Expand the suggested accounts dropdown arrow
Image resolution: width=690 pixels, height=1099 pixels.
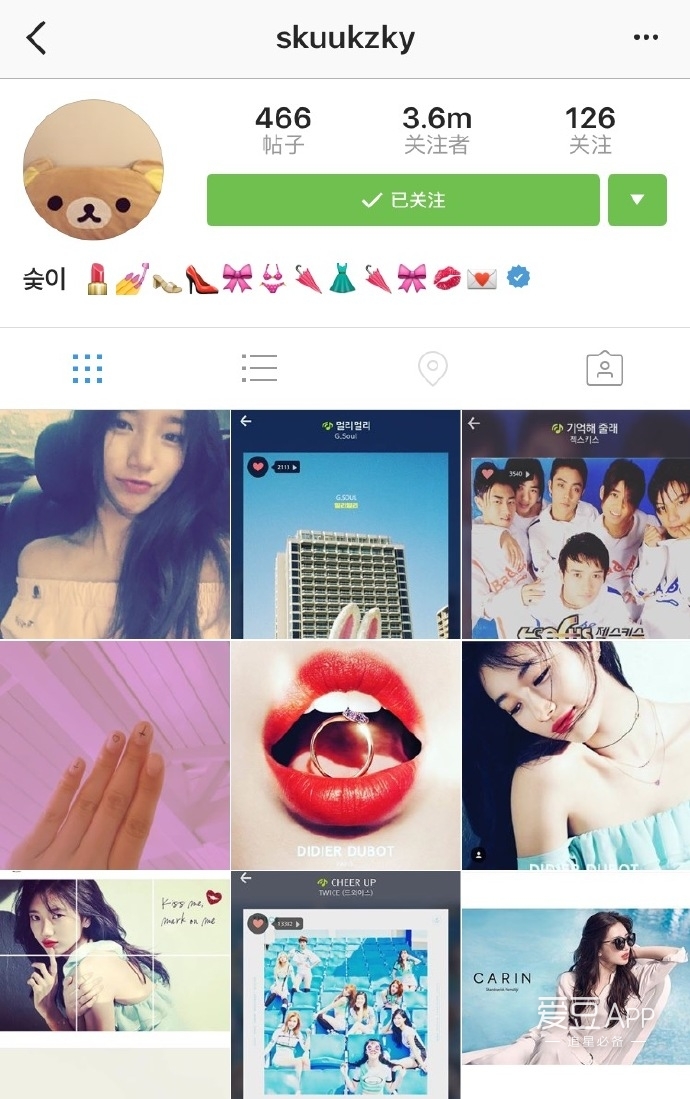click(636, 200)
